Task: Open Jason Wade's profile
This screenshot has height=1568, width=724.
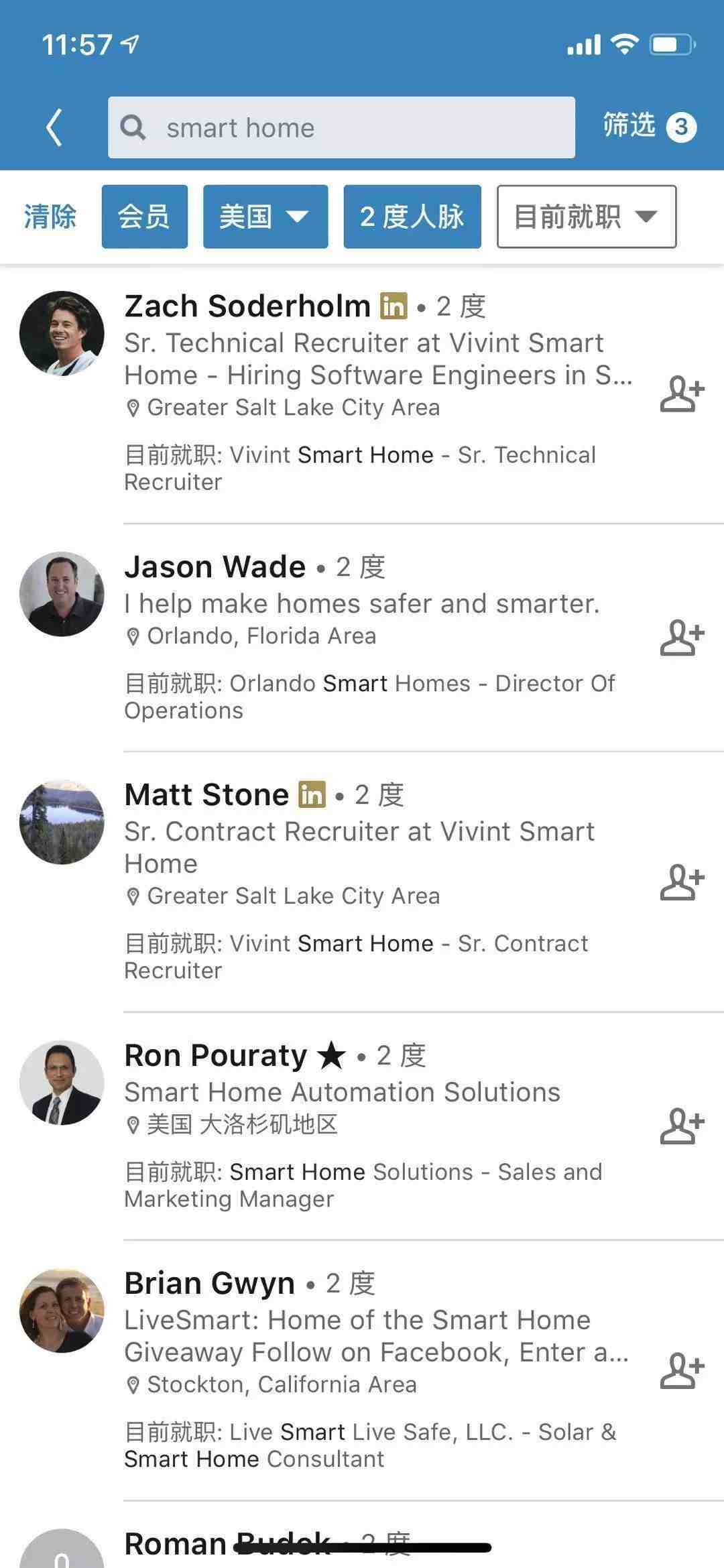Action: coord(215,567)
